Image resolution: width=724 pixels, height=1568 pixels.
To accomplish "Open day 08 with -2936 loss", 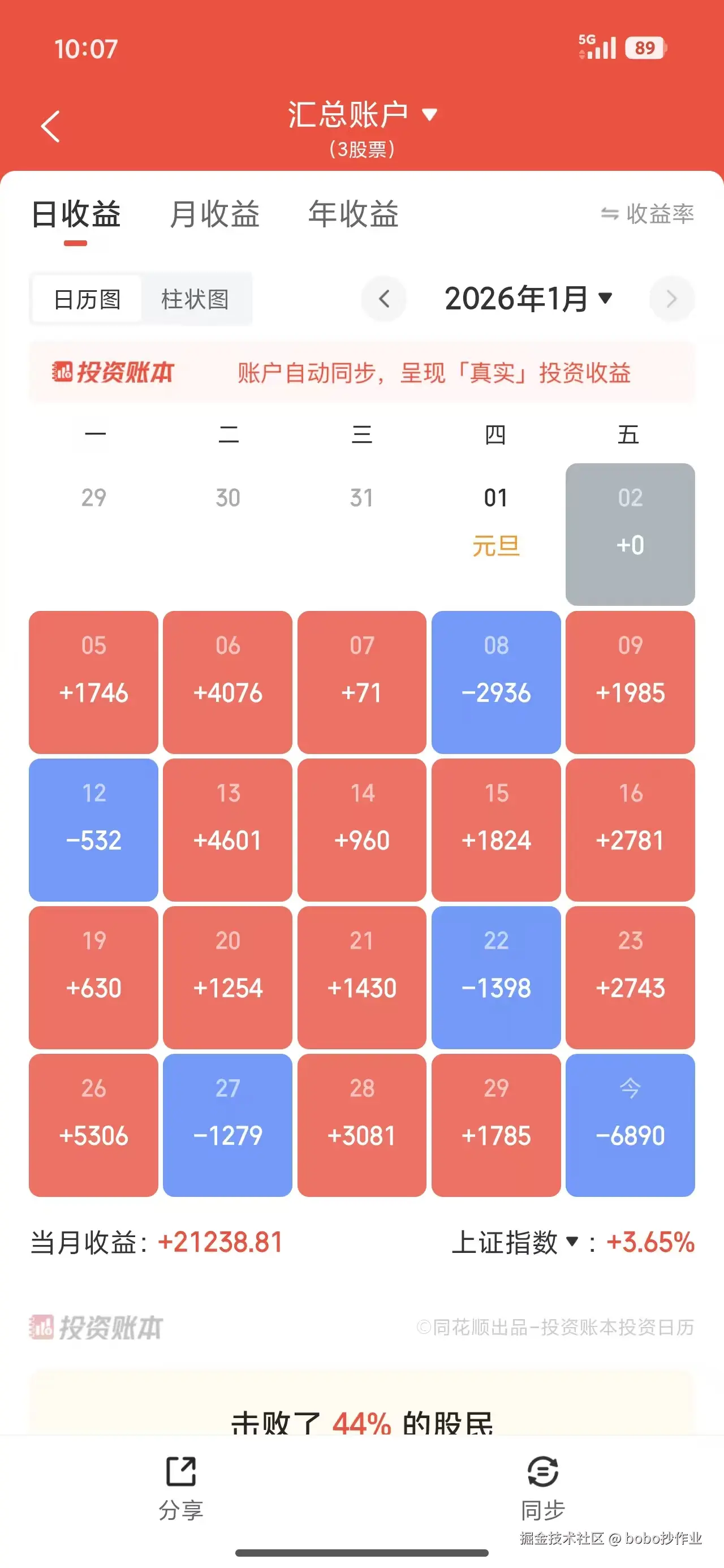I will pos(495,682).
